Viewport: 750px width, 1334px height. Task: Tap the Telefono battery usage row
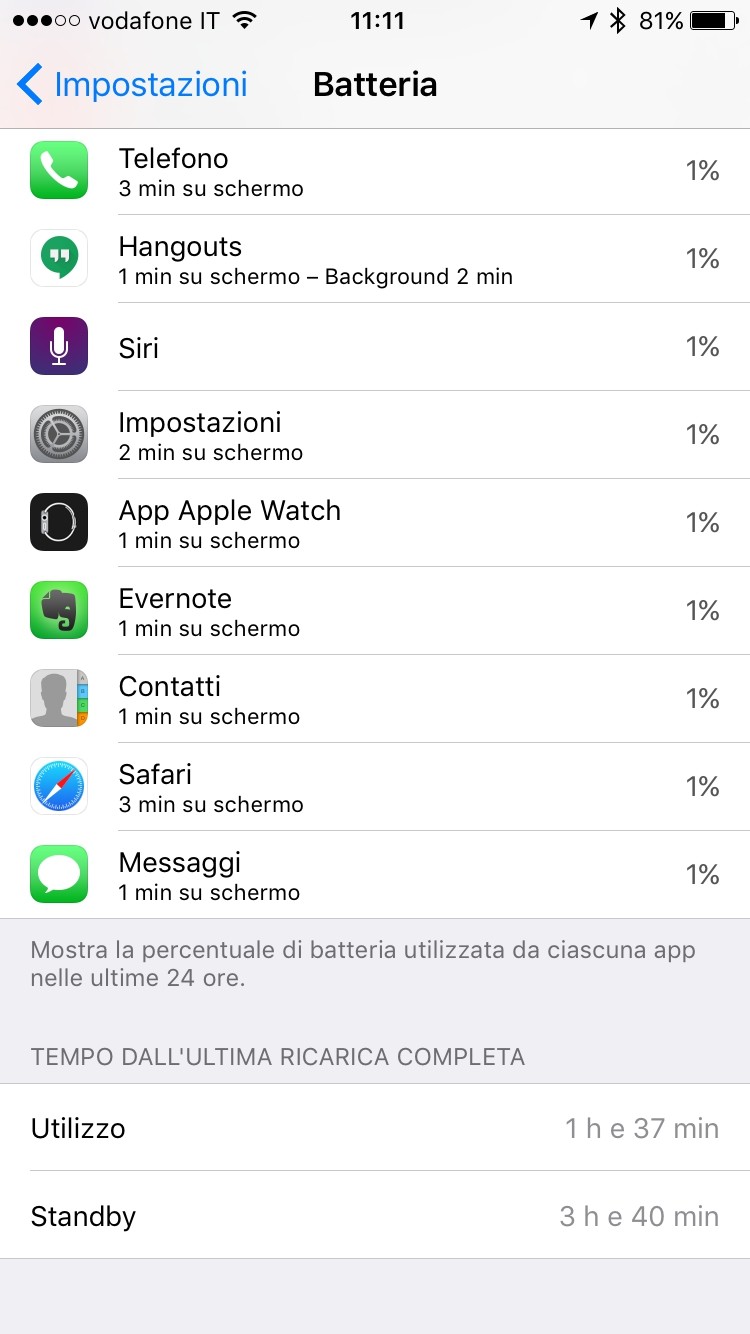click(375, 171)
